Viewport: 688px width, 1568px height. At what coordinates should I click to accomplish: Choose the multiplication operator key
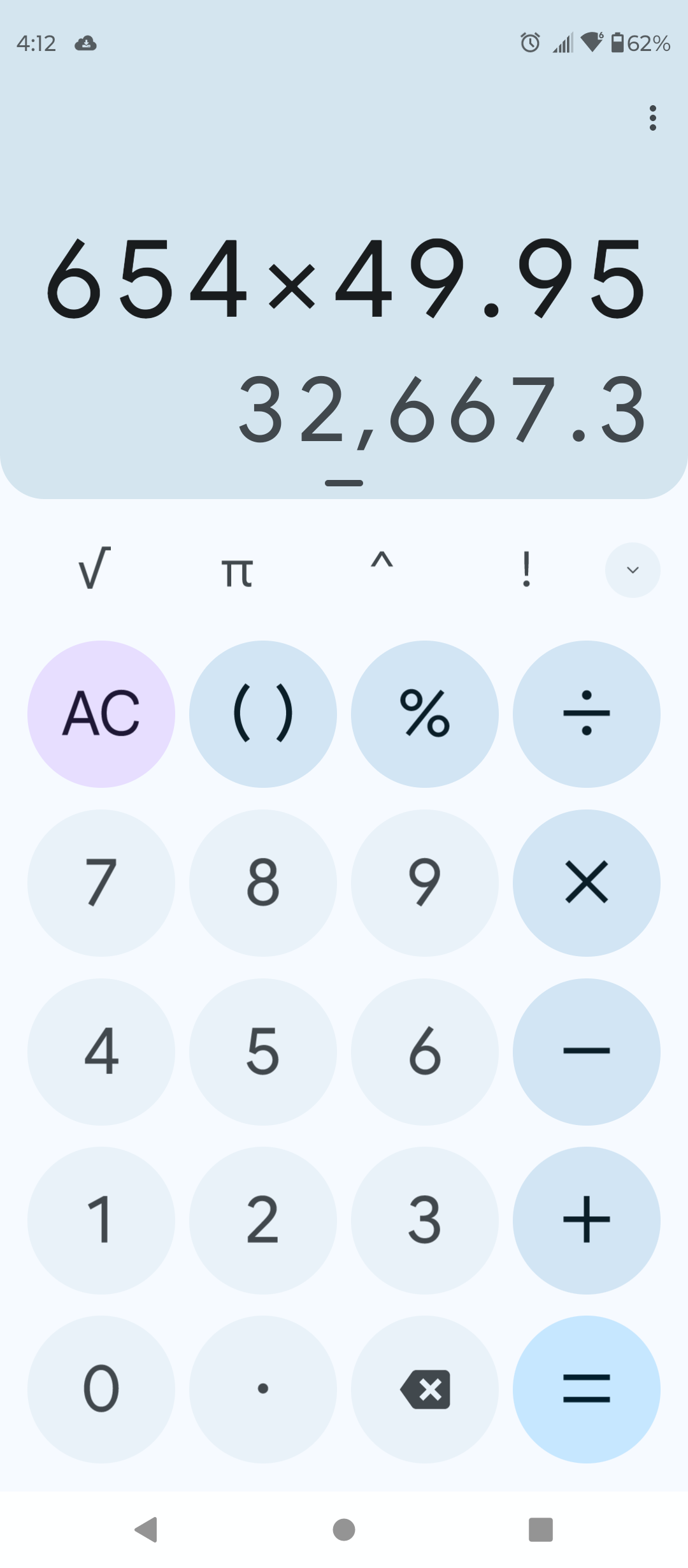pos(586,883)
